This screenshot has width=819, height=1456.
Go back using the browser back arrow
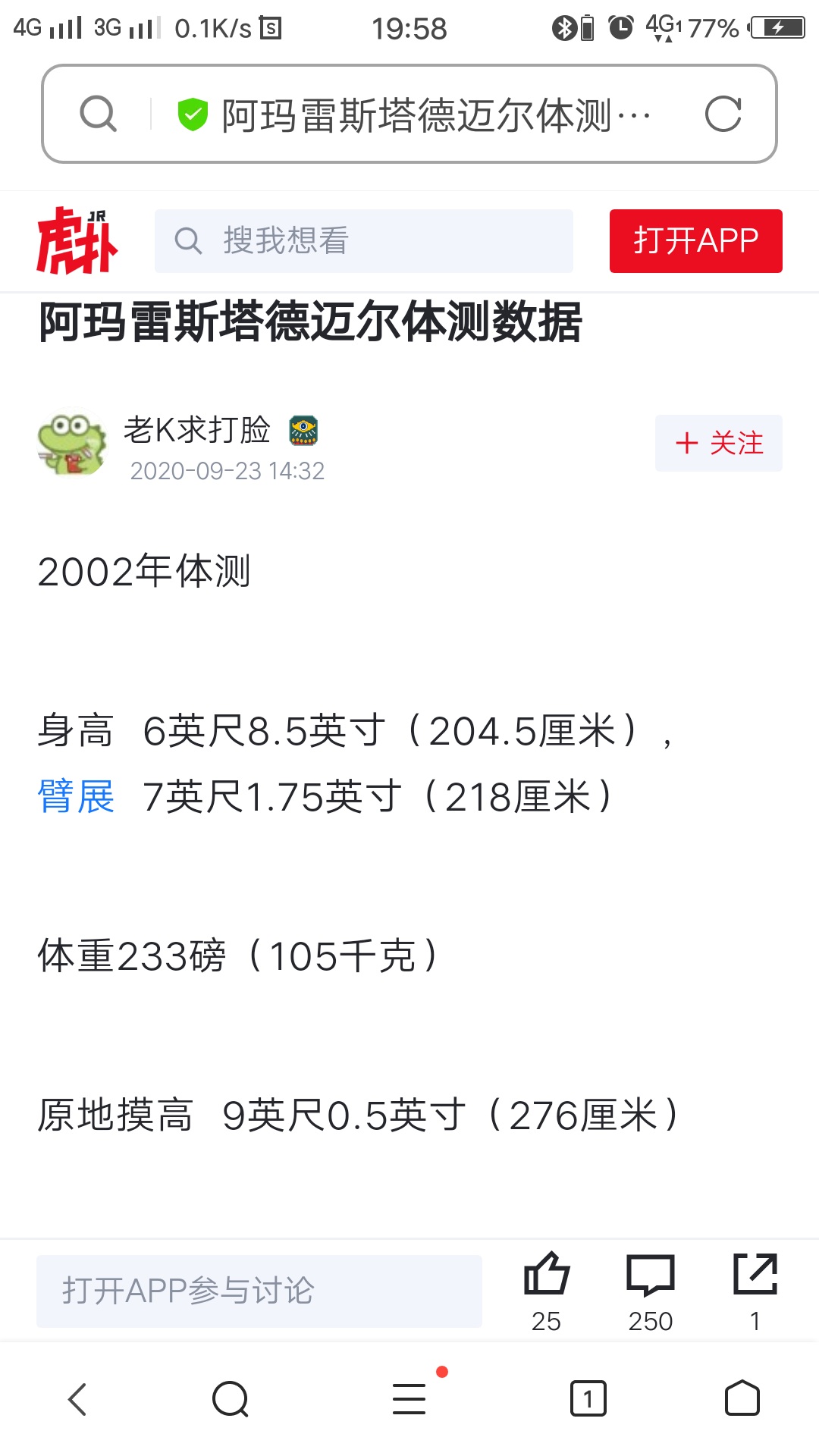click(x=77, y=1399)
